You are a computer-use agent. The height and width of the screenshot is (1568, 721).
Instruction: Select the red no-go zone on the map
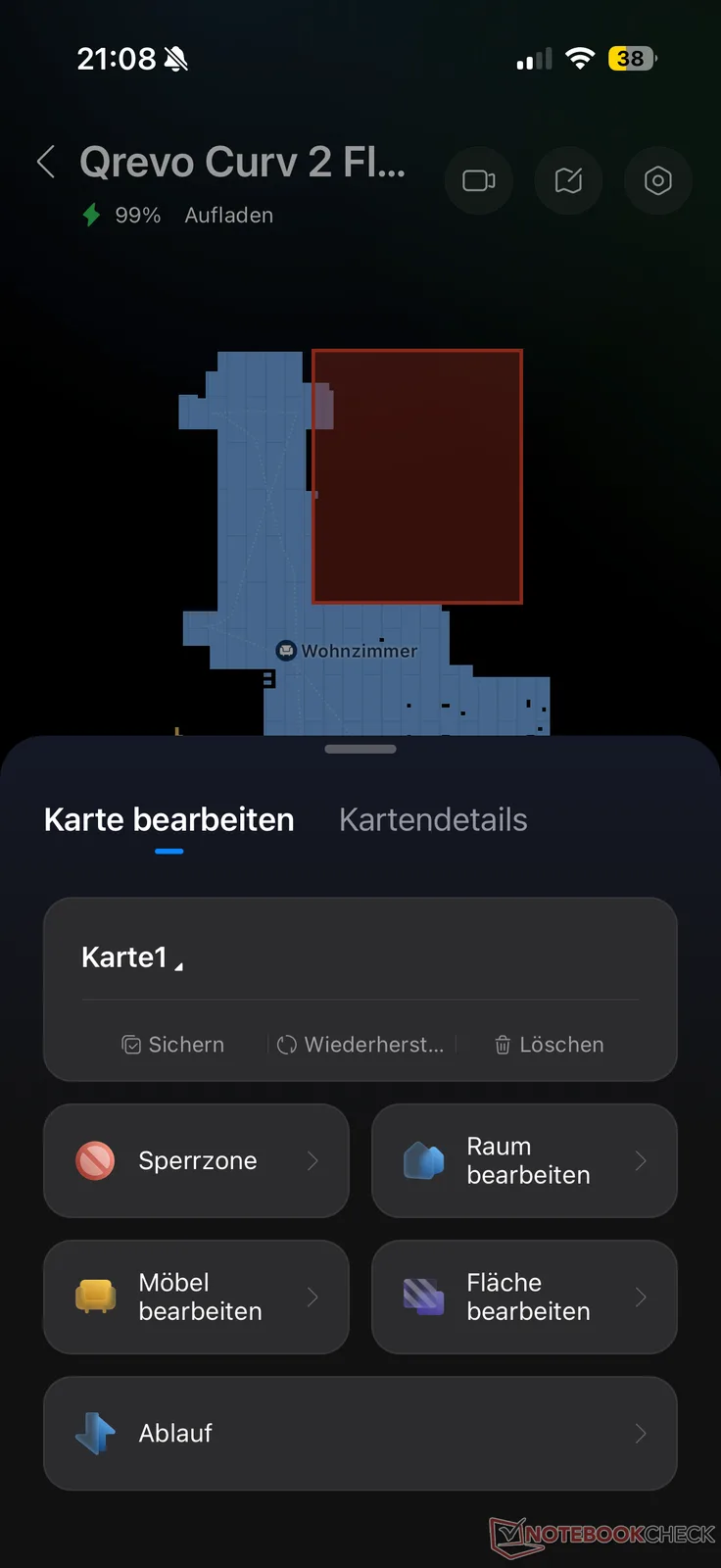(417, 476)
